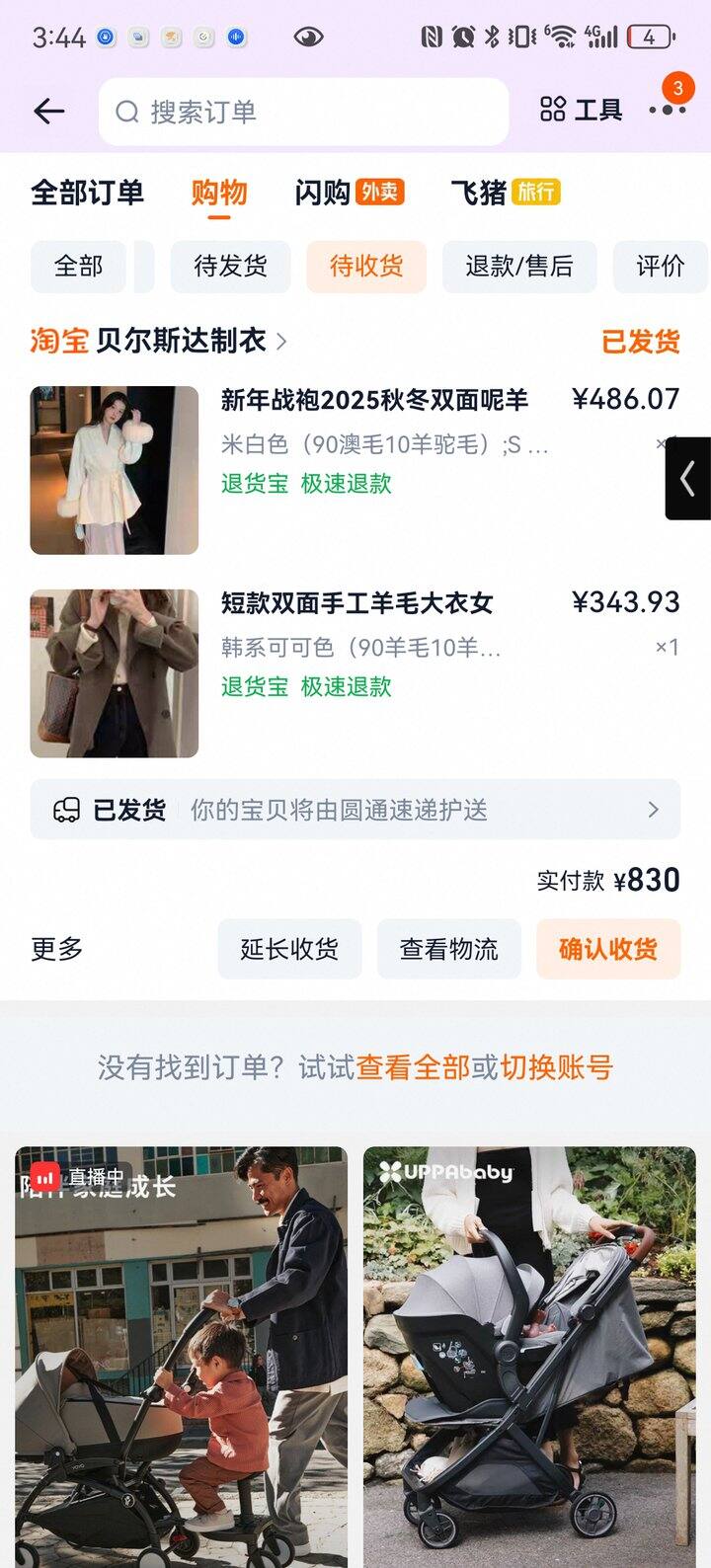The image size is (711, 1568).
Task: View 退款/售后 orders
Action: [x=518, y=266]
